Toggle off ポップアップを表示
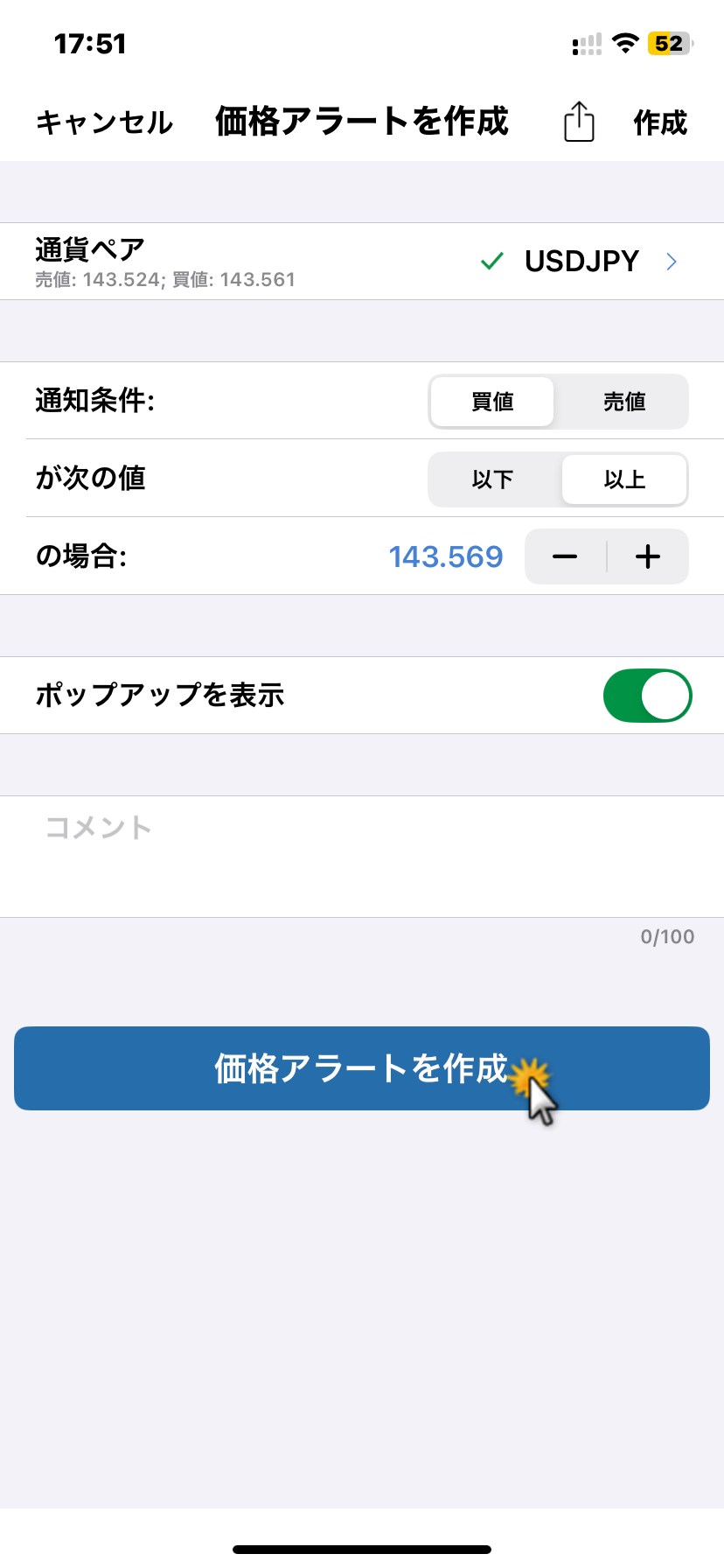Image resolution: width=724 pixels, height=1568 pixels. pyautogui.click(x=647, y=696)
